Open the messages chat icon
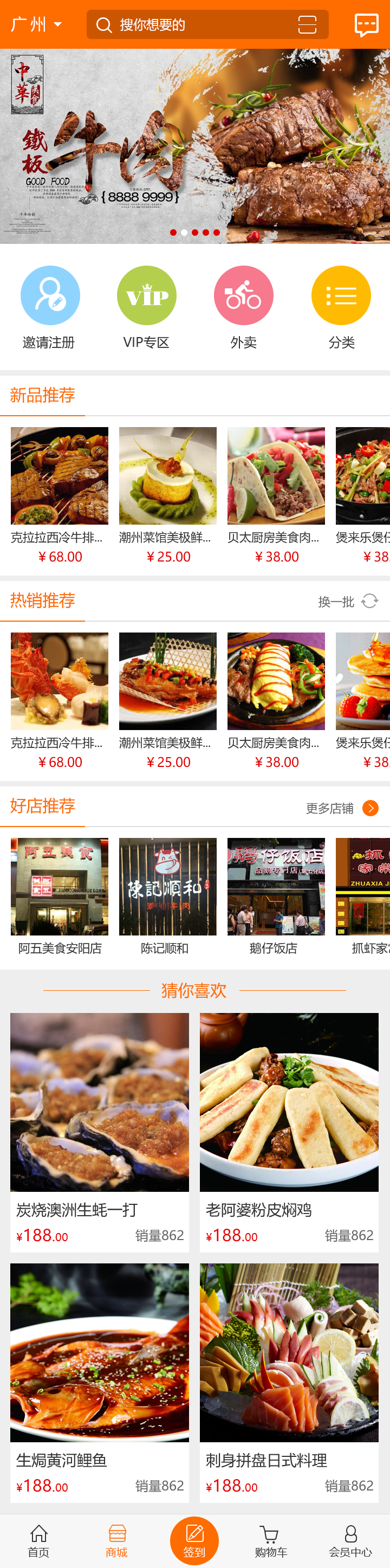Image resolution: width=390 pixels, height=1568 pixels. (366, 24)
